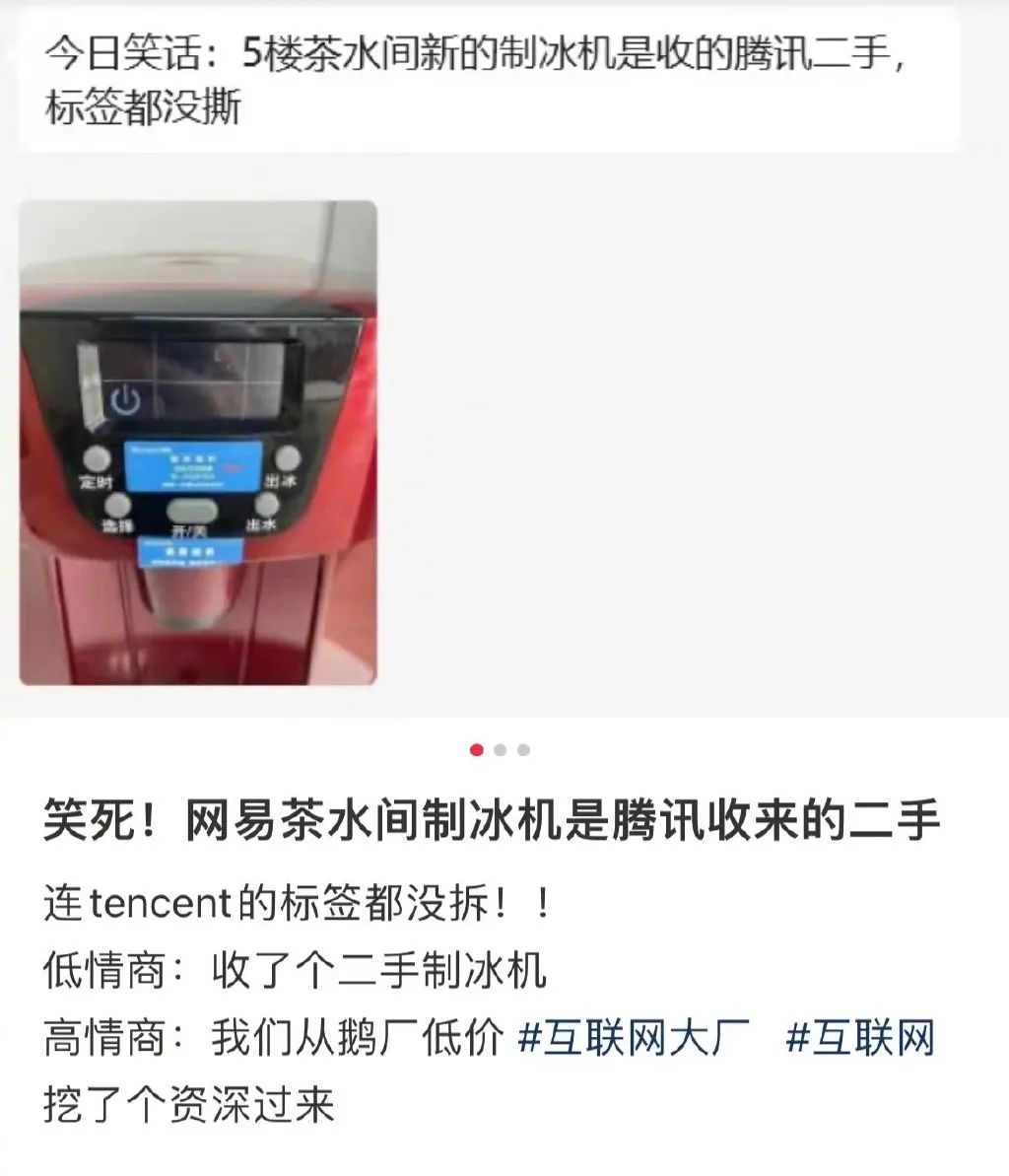This screenshot has height=1176, width=1009.
Task: View the ice machine post image fullscreen
Action: click(x=198, y=444)
